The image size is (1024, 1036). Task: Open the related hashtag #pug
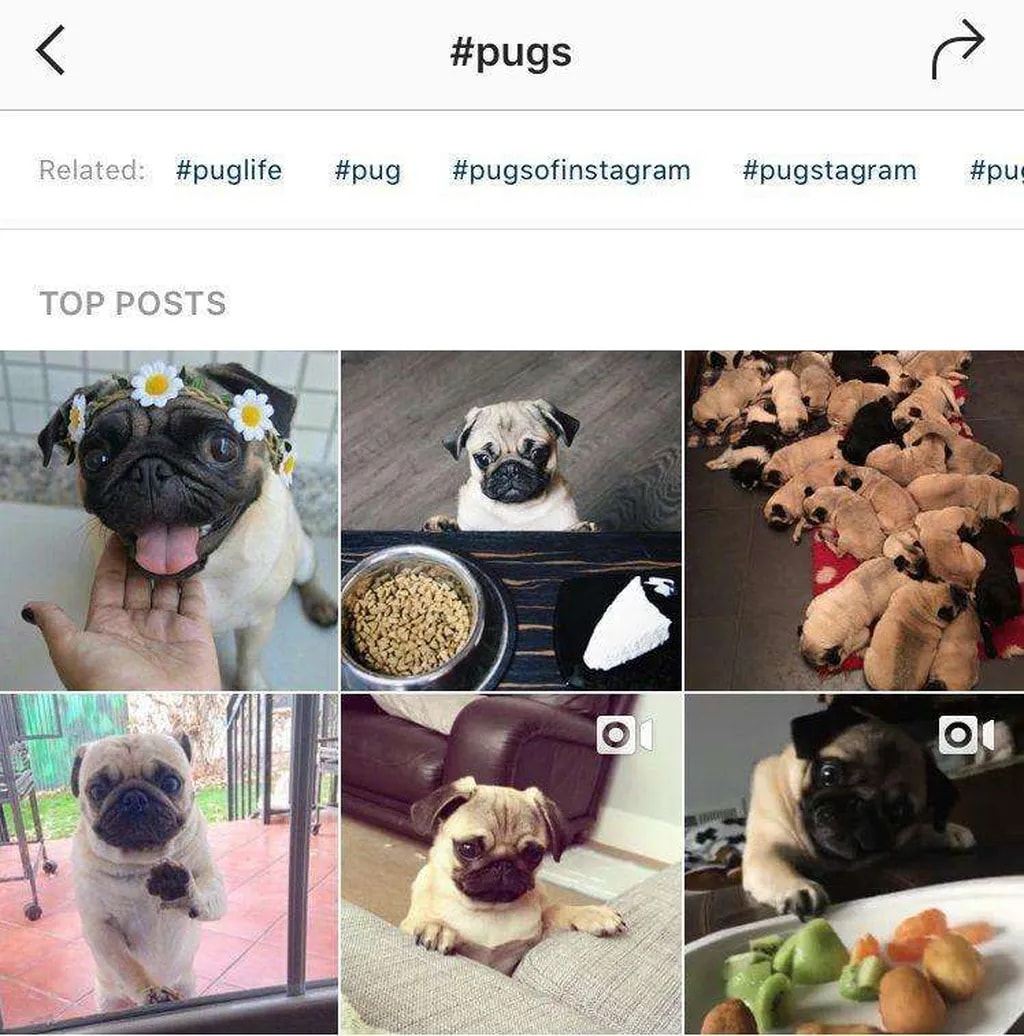[367, 170]
